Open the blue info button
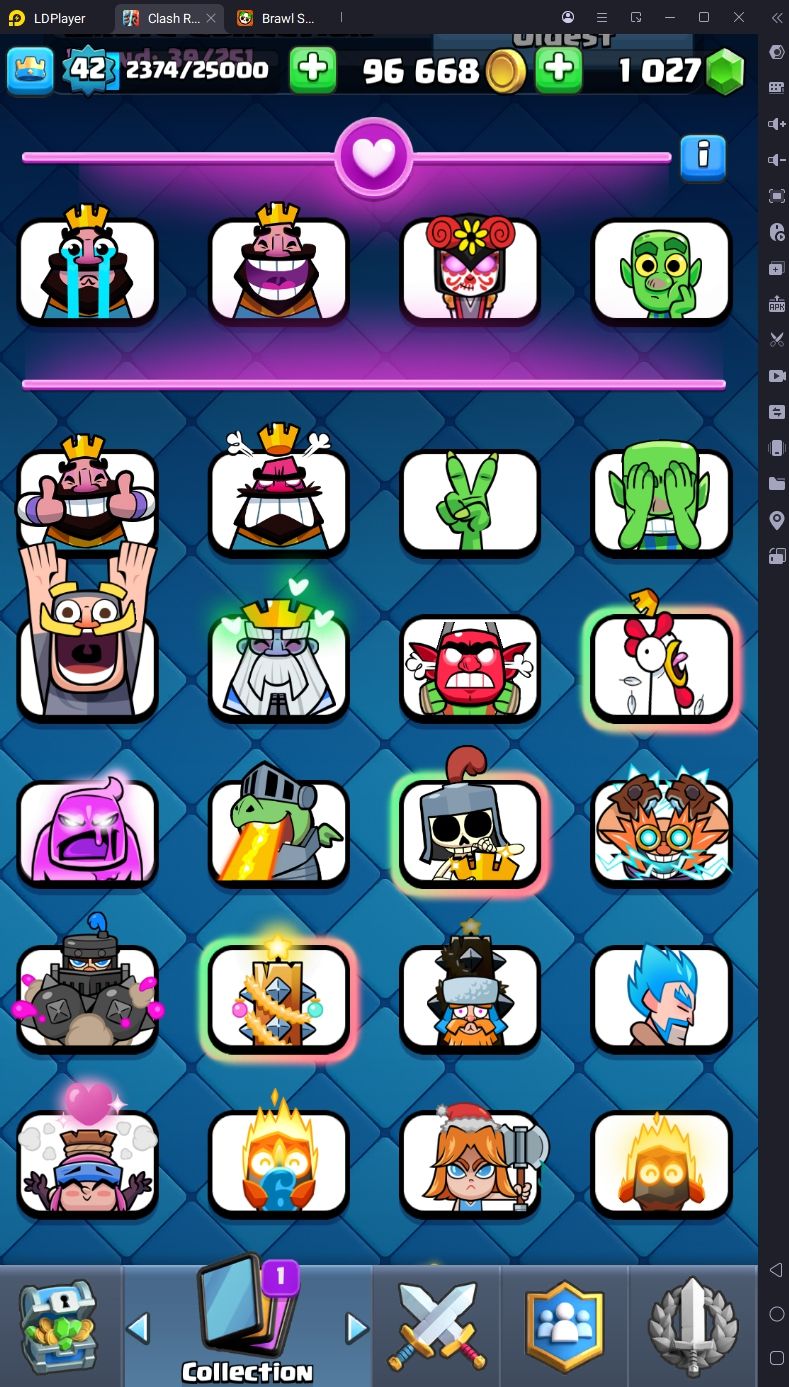The height and width of the screenshot is (1387, 789). (x=702, y=157)
